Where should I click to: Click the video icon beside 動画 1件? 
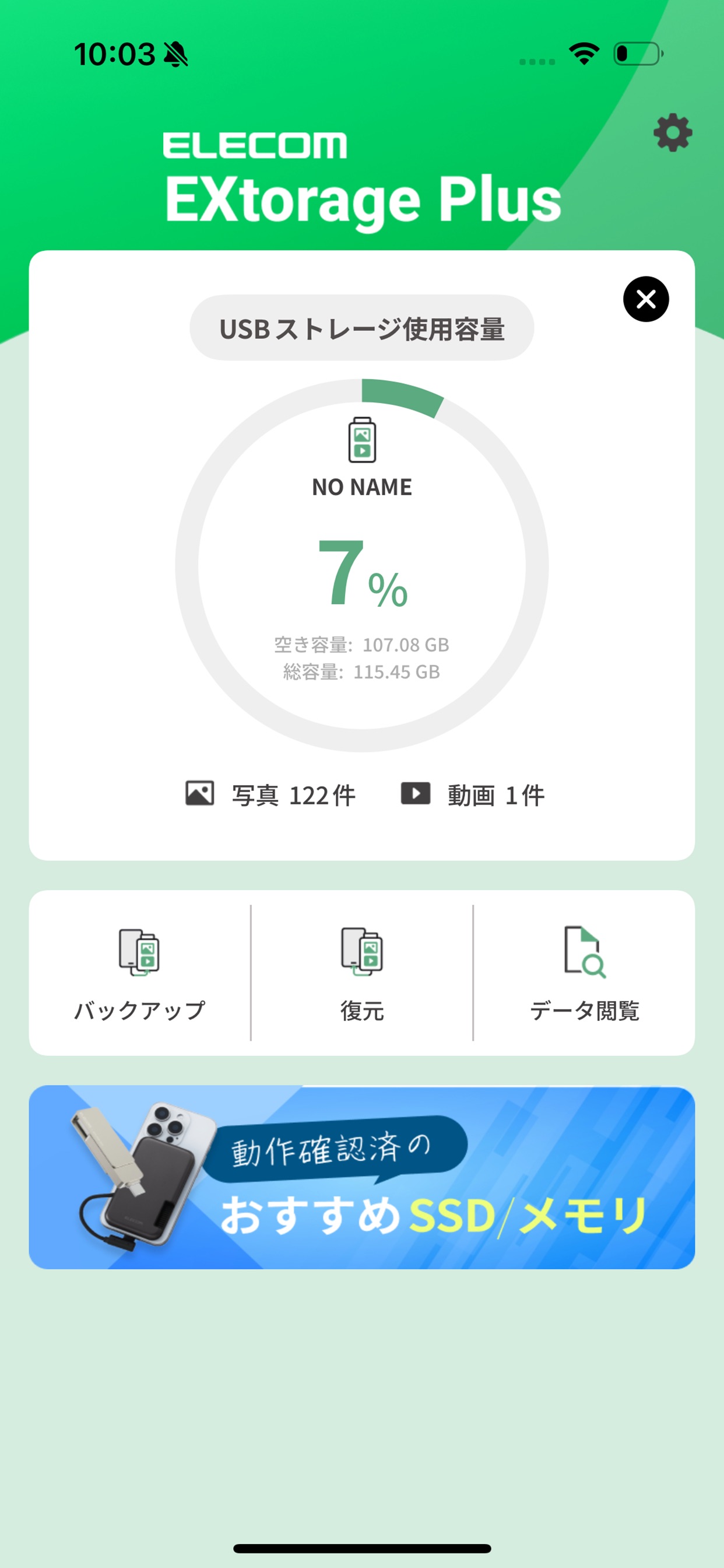(416, 793)
